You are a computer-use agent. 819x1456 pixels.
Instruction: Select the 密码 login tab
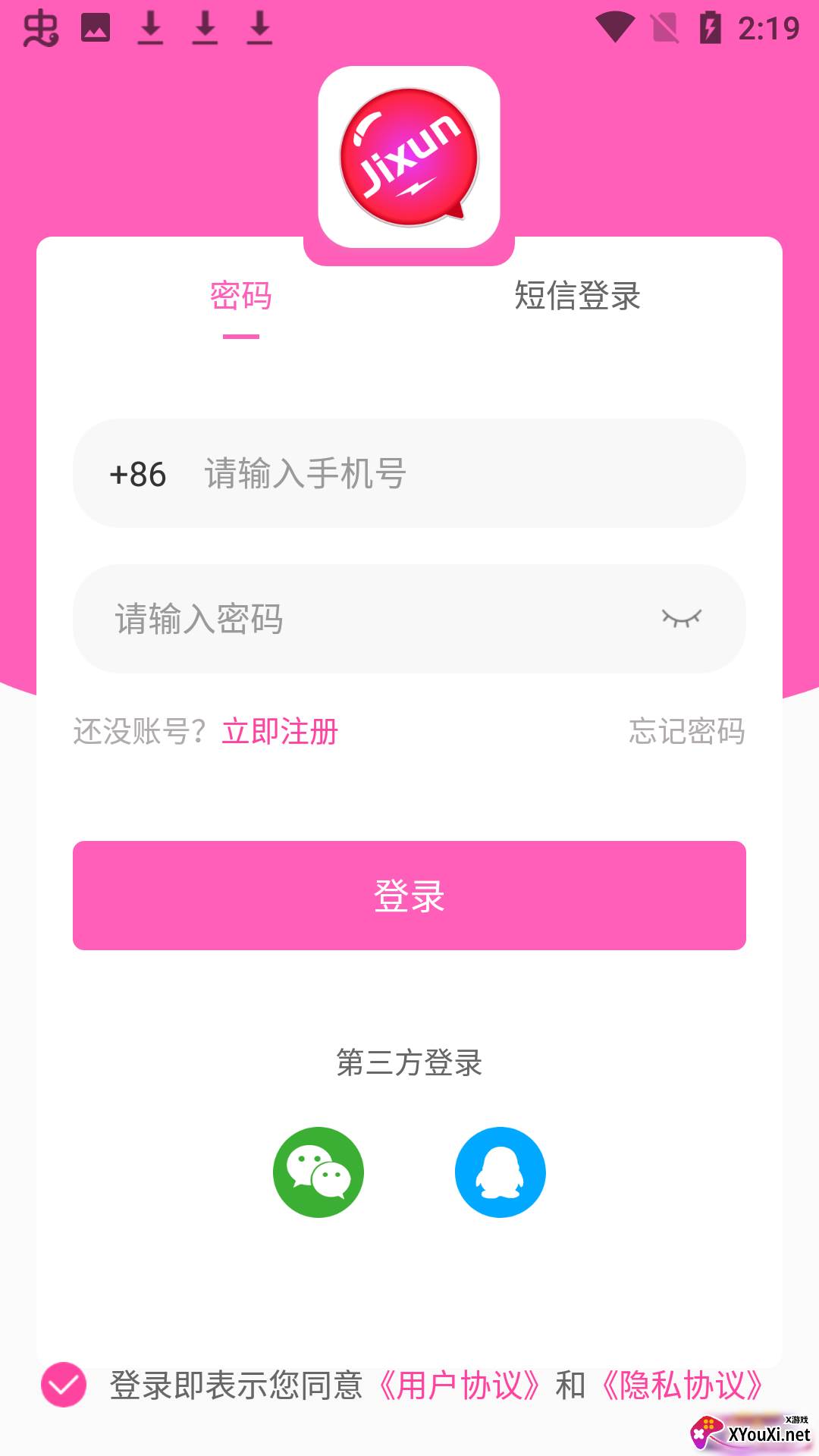(x=241, y=296)
